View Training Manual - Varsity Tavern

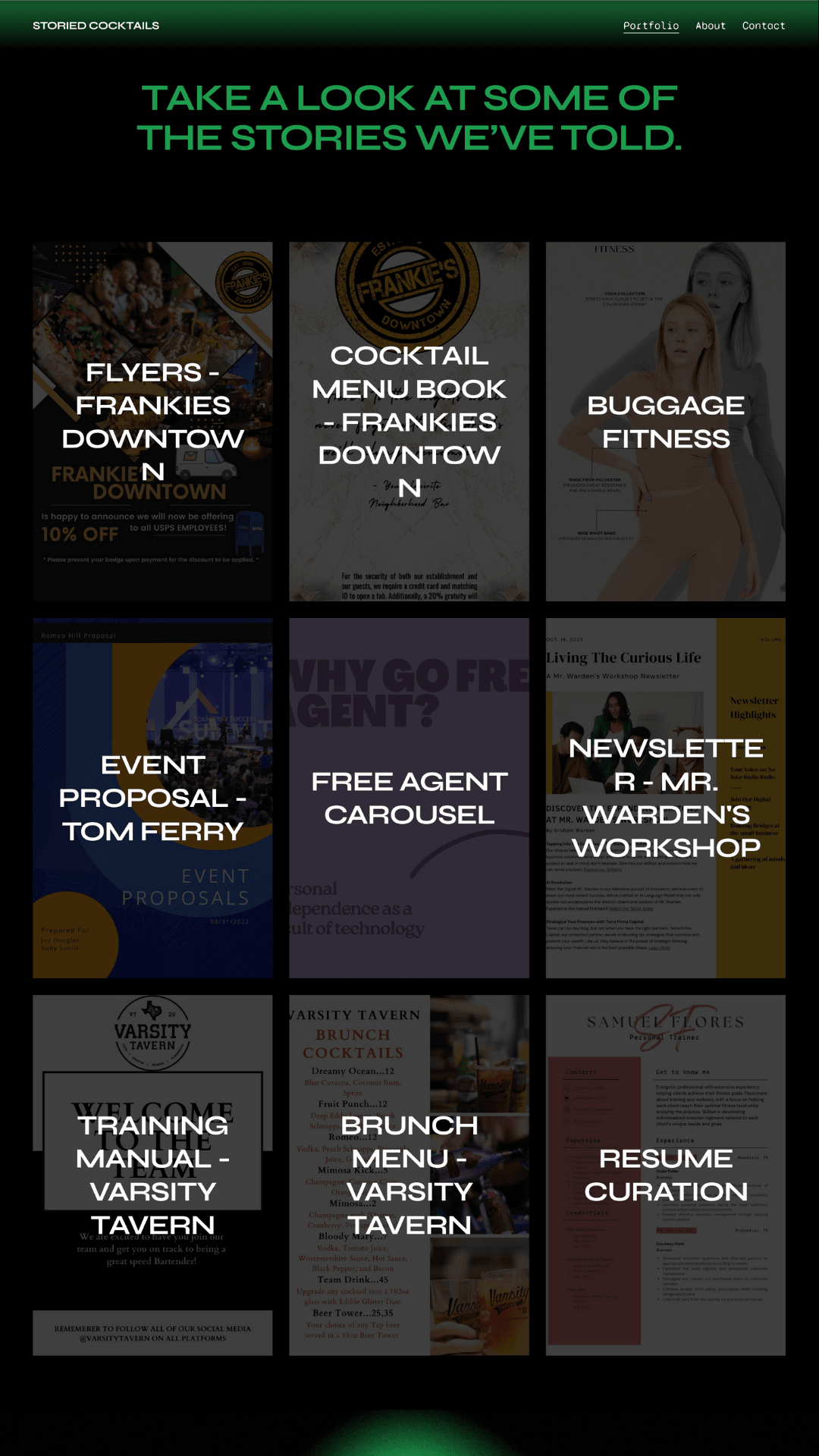pyautogui.click(x=152, y=1175)
